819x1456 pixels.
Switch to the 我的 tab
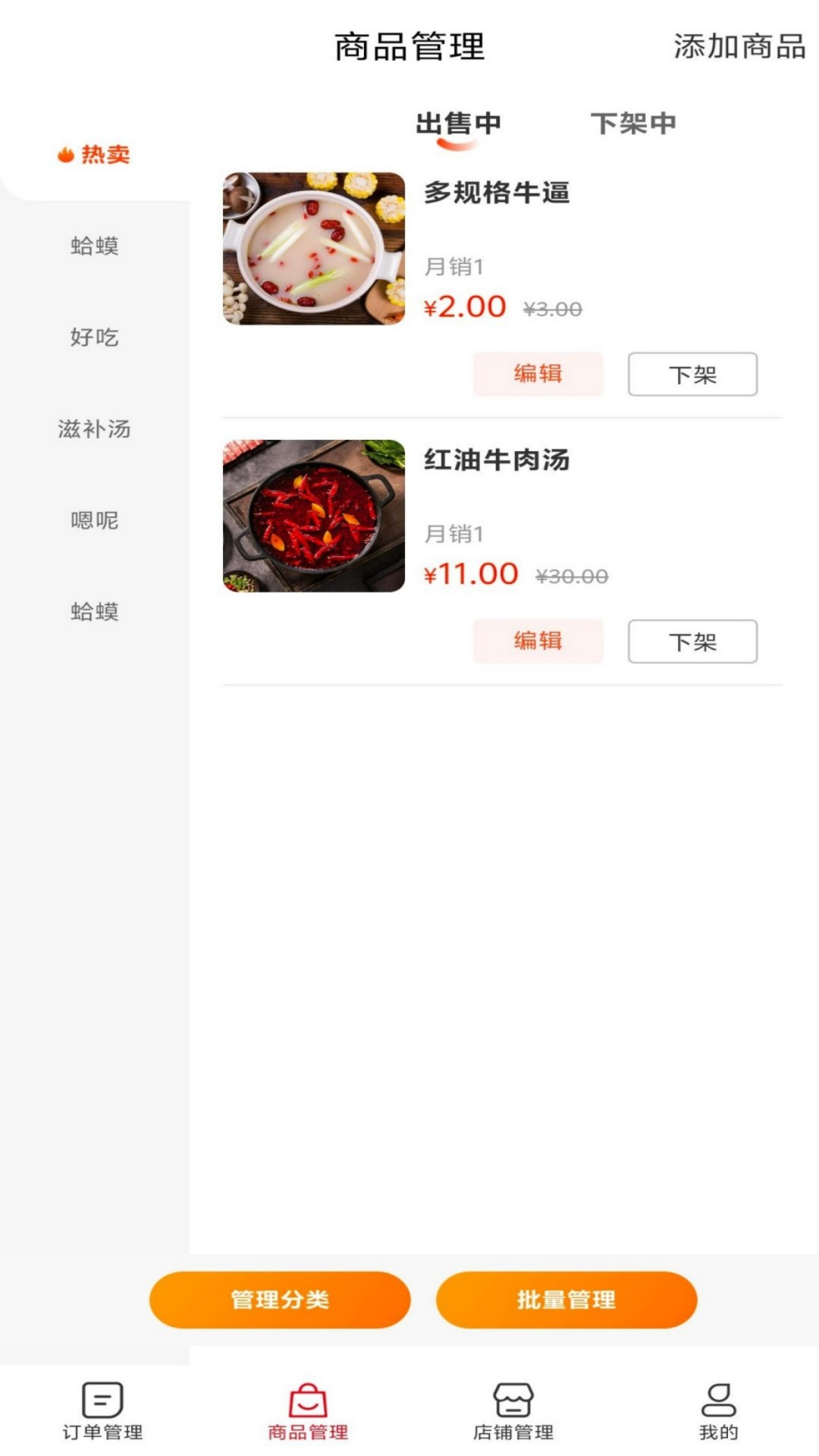click(718, 1410)
